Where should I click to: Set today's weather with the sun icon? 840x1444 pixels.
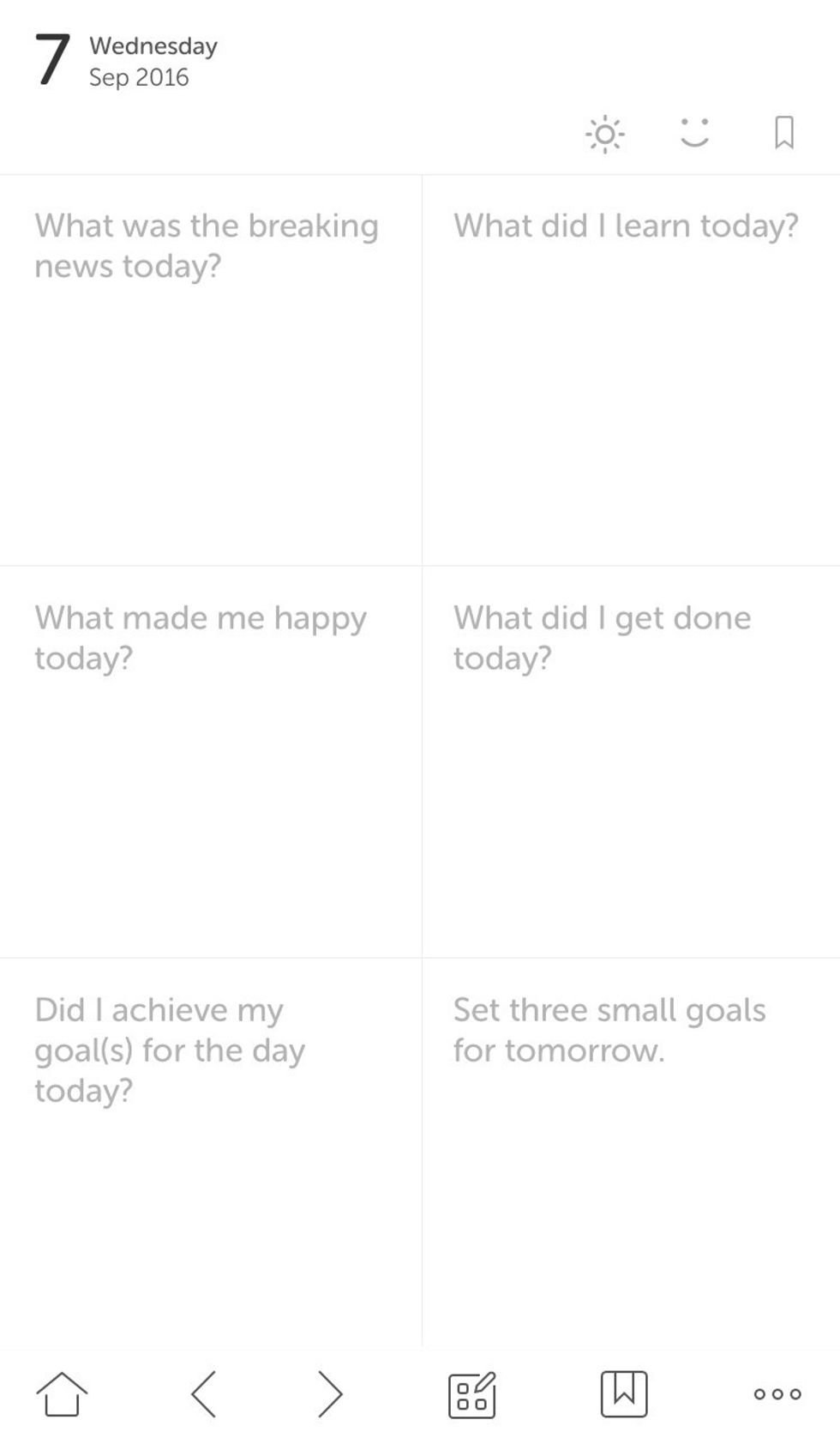click(604, 134)
